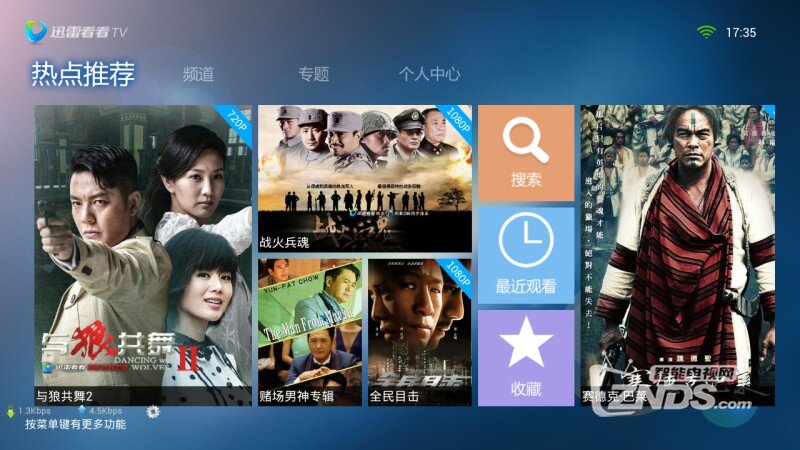This screenshot has width=800, height=450.
Task: Open the 收藏 favorites tile
Action: click(x=526, y=357)
